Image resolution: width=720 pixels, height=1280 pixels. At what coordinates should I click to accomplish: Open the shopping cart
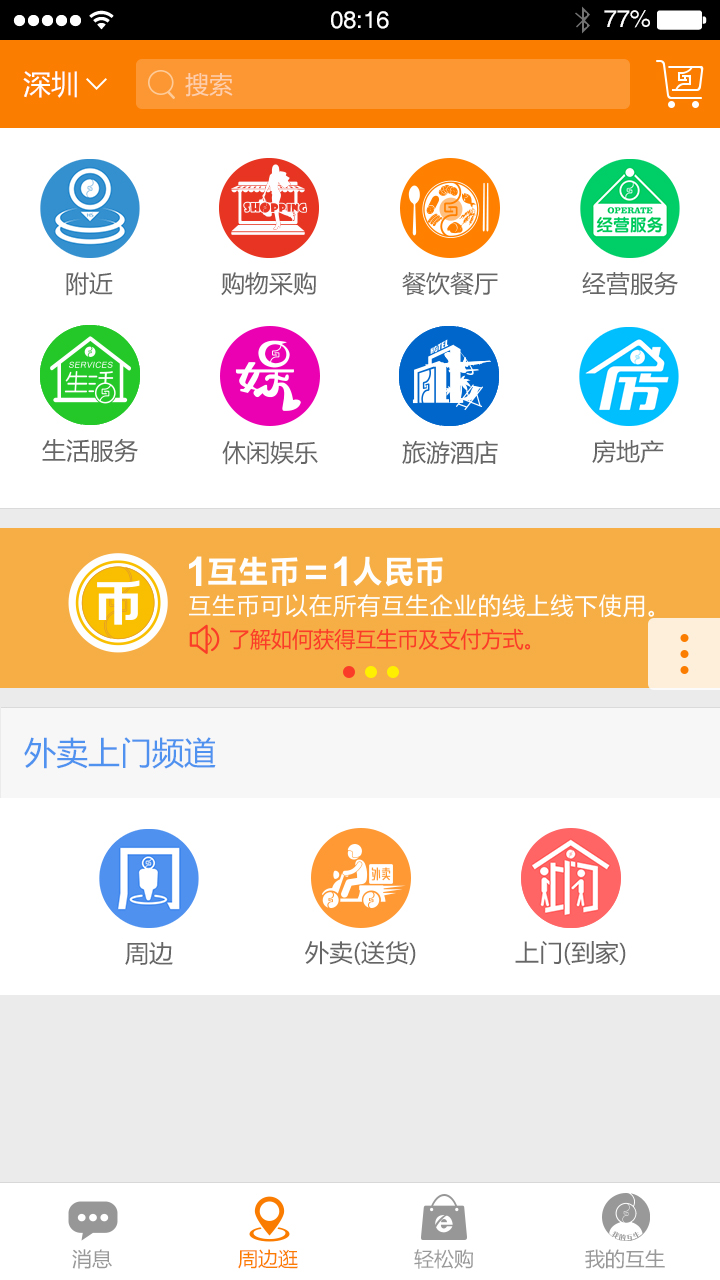(x=679, y=84)
